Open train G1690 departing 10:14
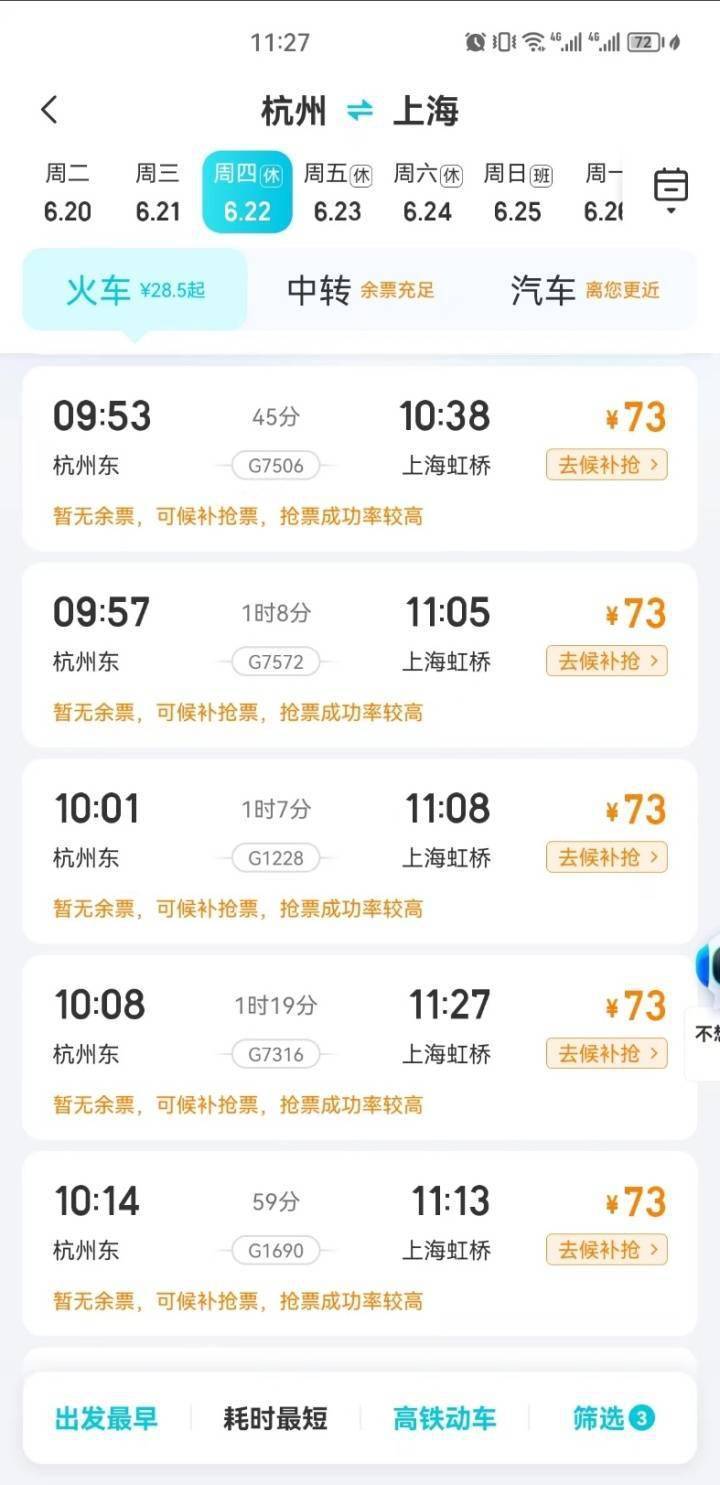 [300, 1226]
